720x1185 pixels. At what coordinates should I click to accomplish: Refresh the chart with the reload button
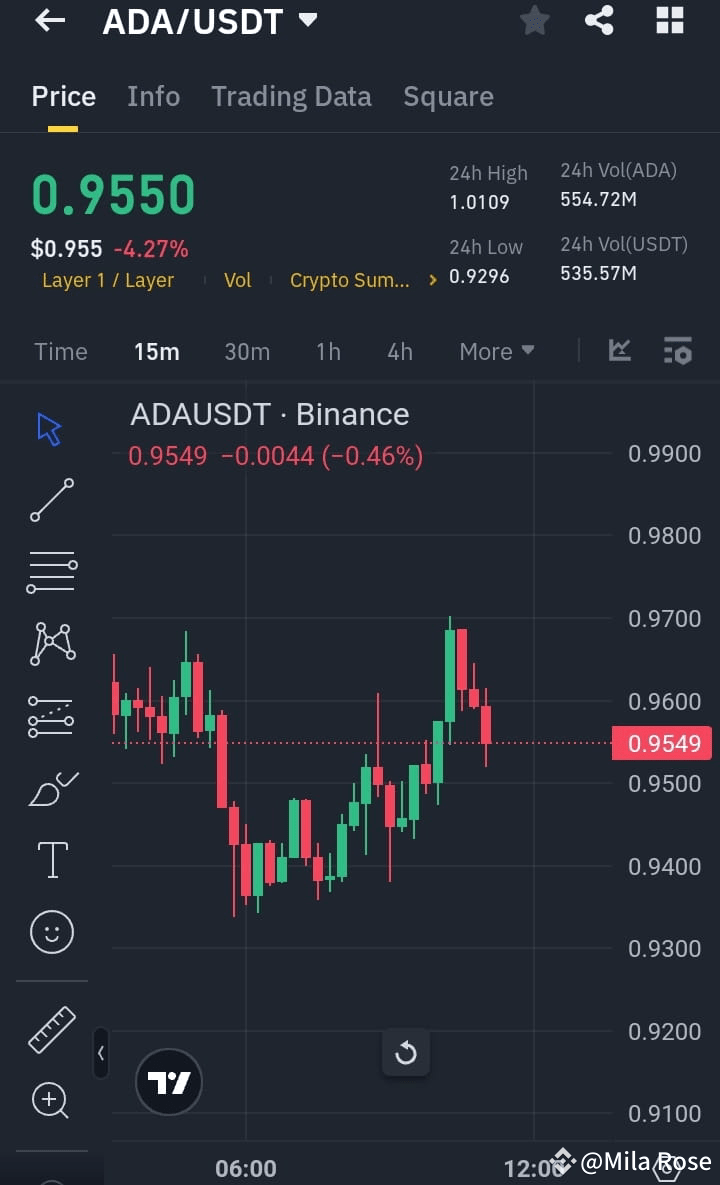[x=406, y=1052]
